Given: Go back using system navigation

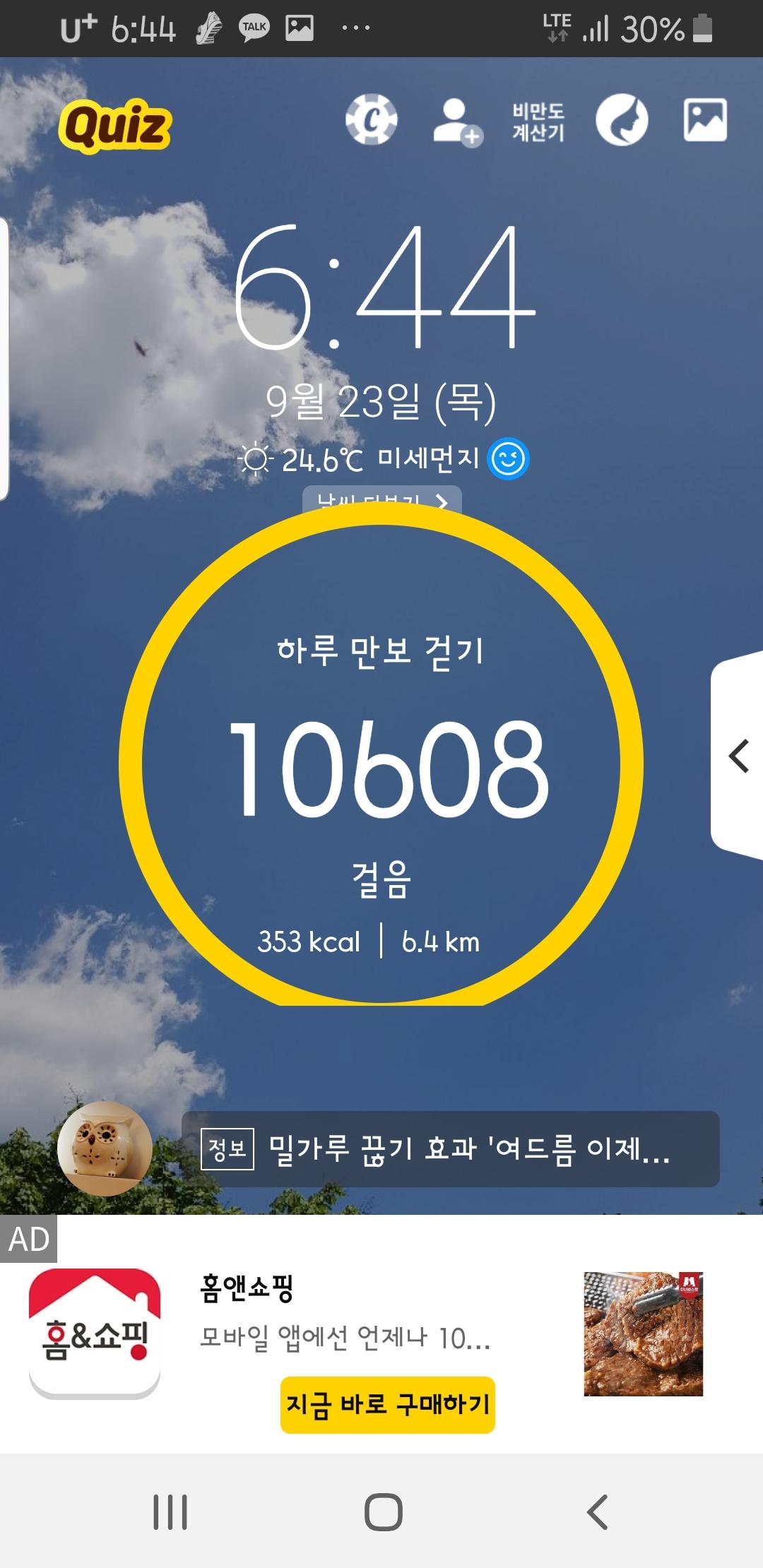Looking at the screenshot, I should coord(598,1511).
